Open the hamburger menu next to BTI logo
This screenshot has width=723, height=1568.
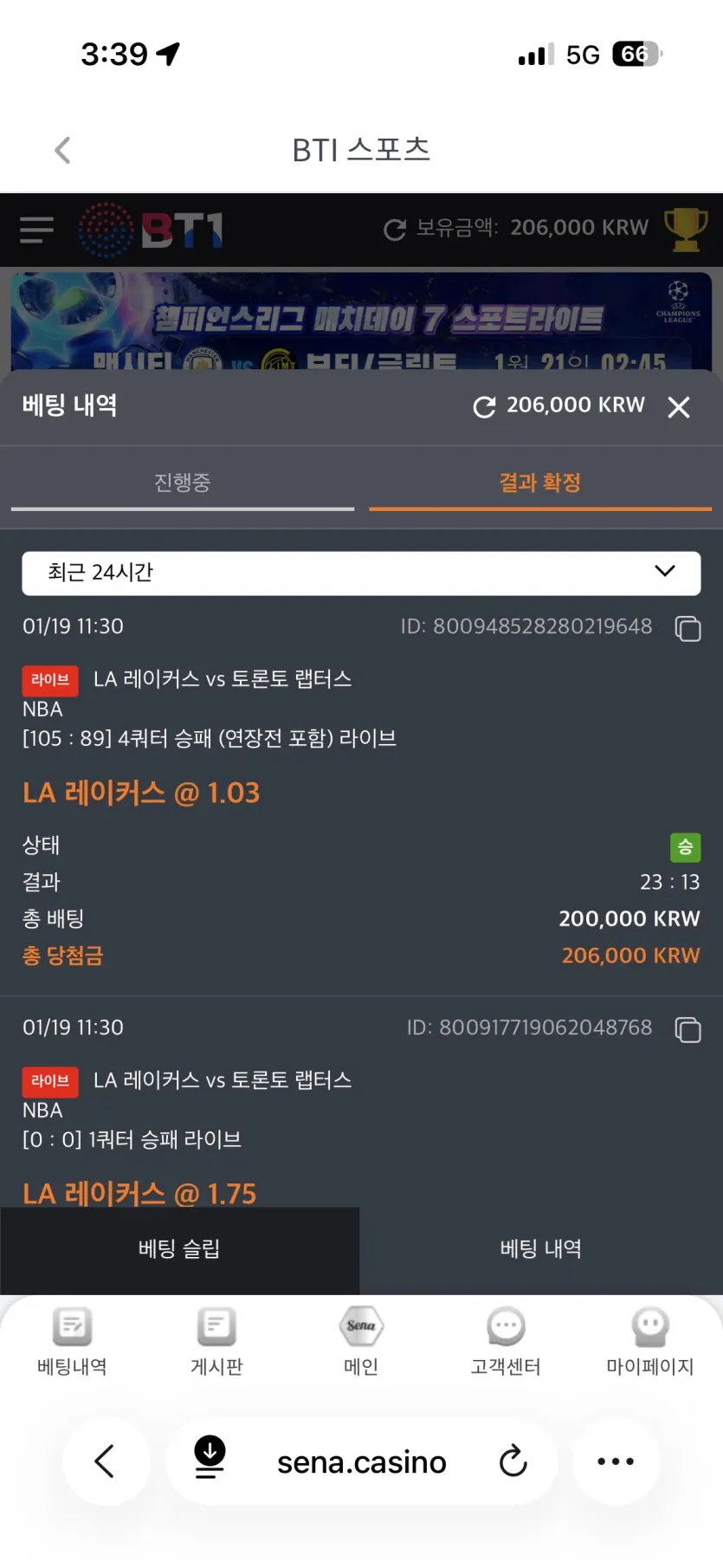[x=36, y=230]
